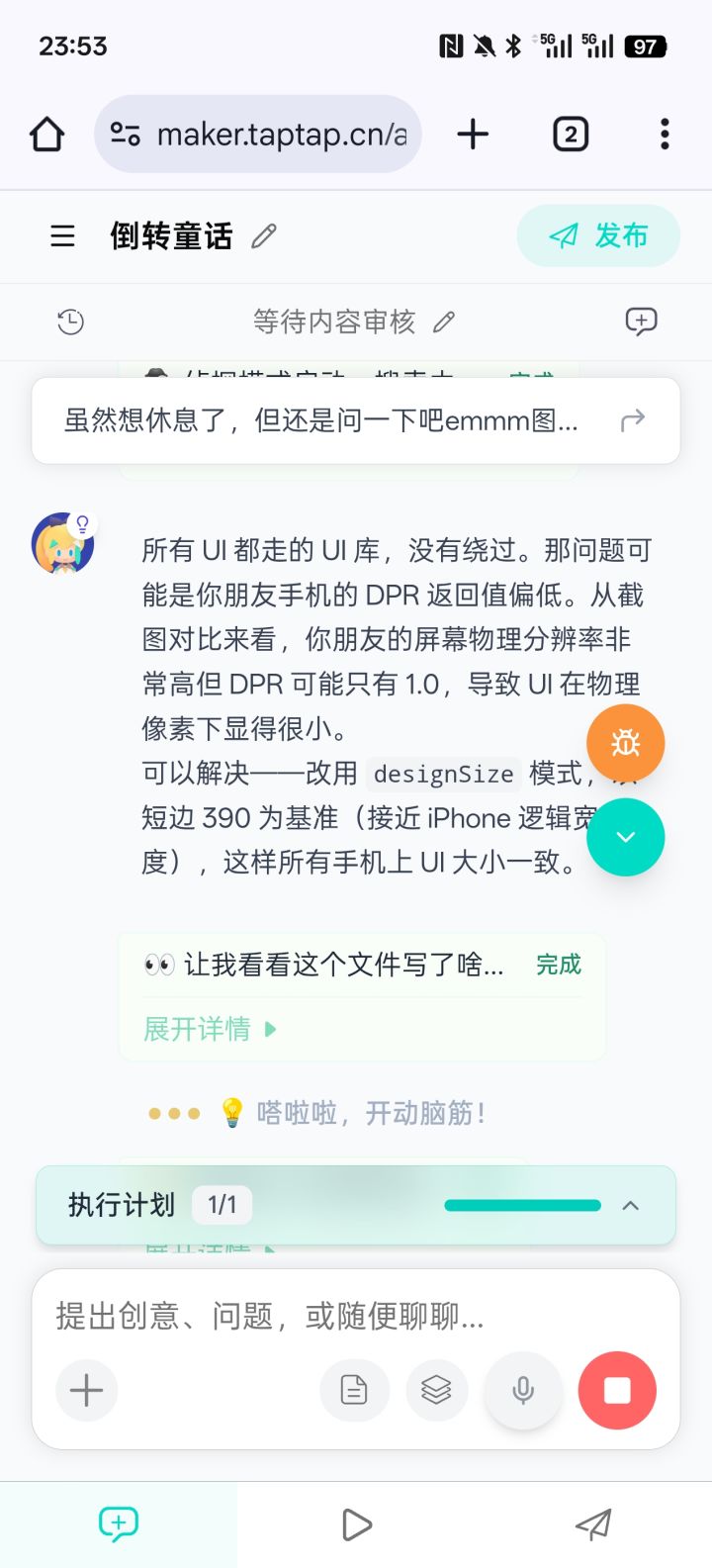The height and width of the screenshot is (1568, 712).
Task: Edit the project title with the pencil icon
Action: [262, 236]
